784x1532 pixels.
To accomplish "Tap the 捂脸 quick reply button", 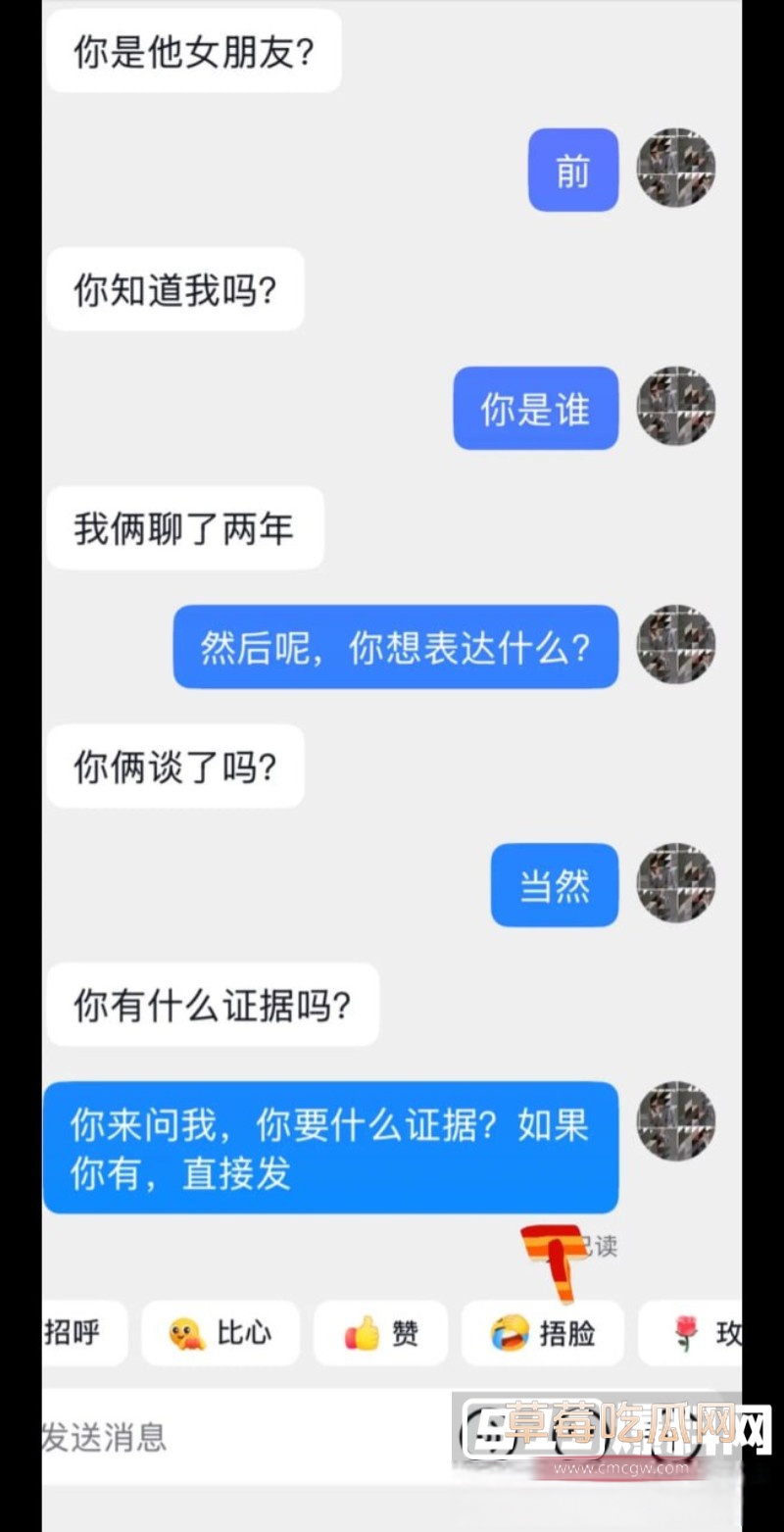I will point(543,1333).
